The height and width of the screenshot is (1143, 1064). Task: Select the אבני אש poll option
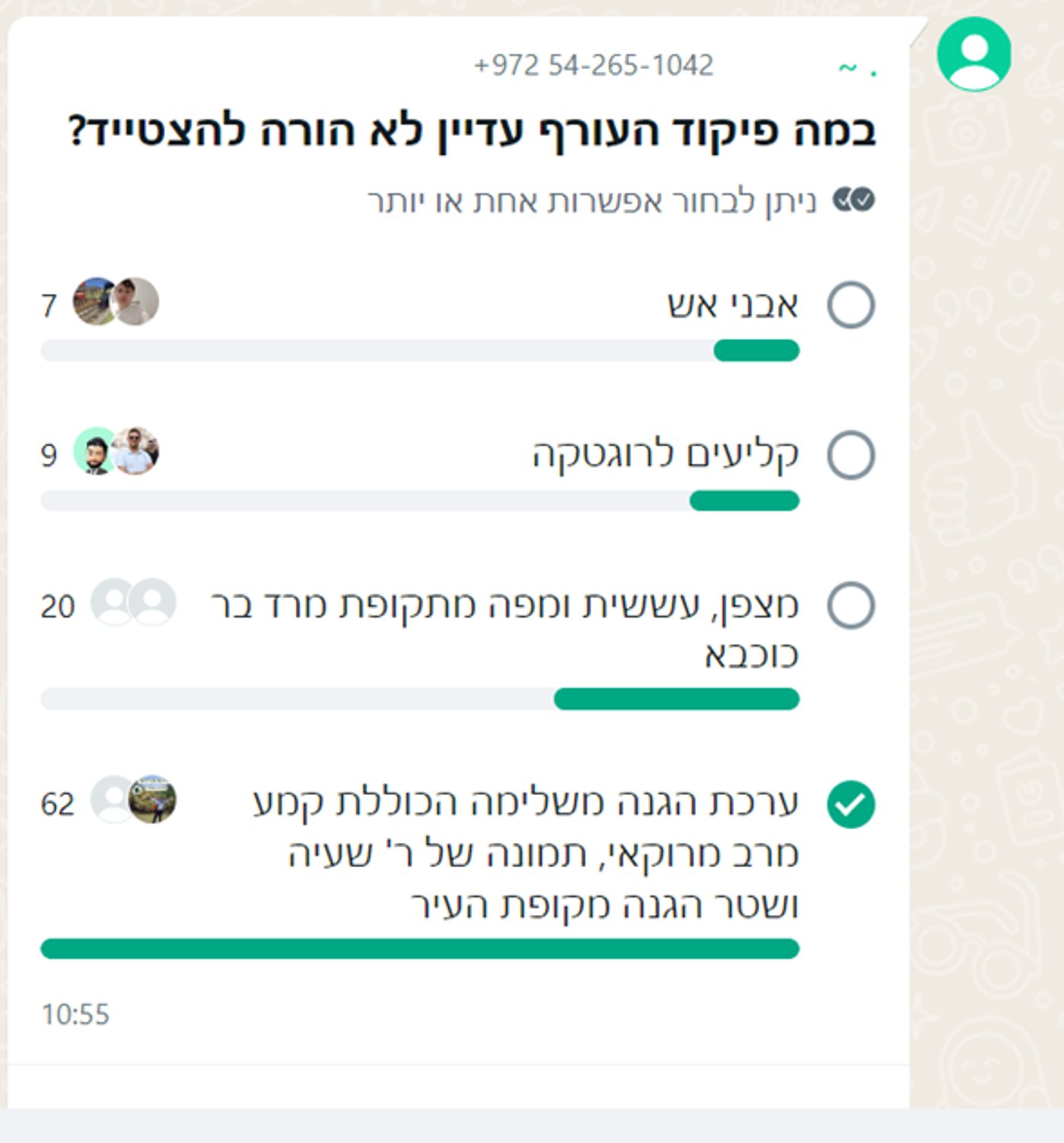click(850, 306)
